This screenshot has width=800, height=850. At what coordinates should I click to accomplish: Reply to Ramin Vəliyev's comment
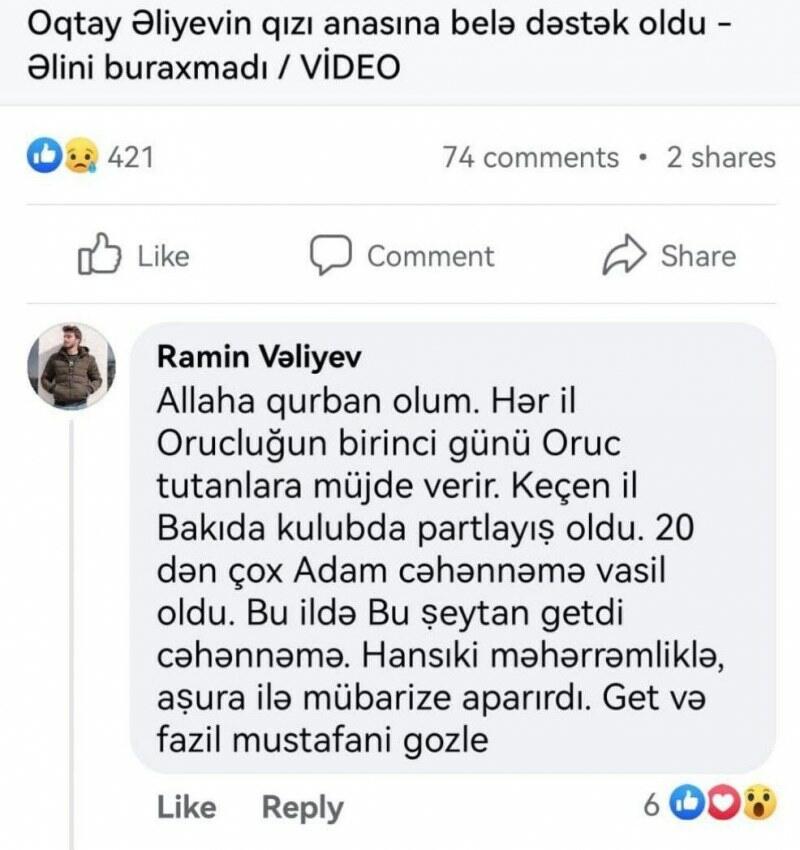302,806
